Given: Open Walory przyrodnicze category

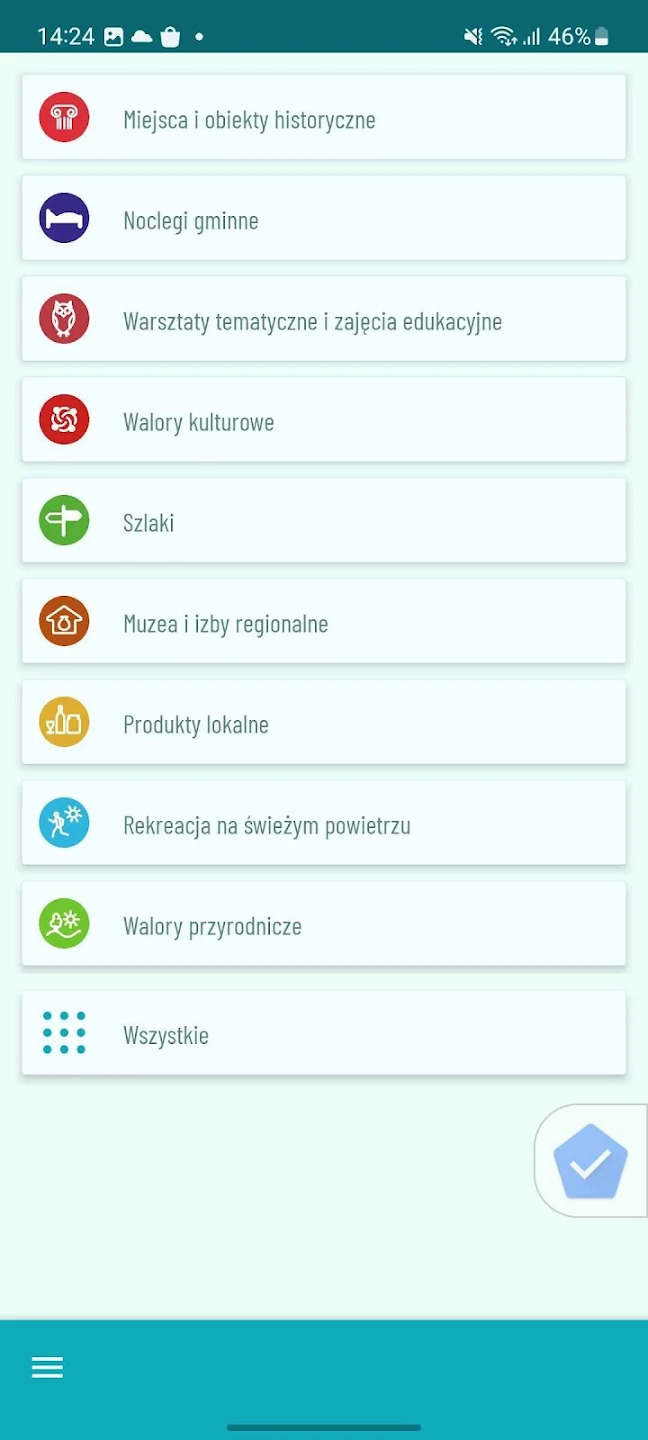Looking at the screenshot, I should [x=324, y=925].
